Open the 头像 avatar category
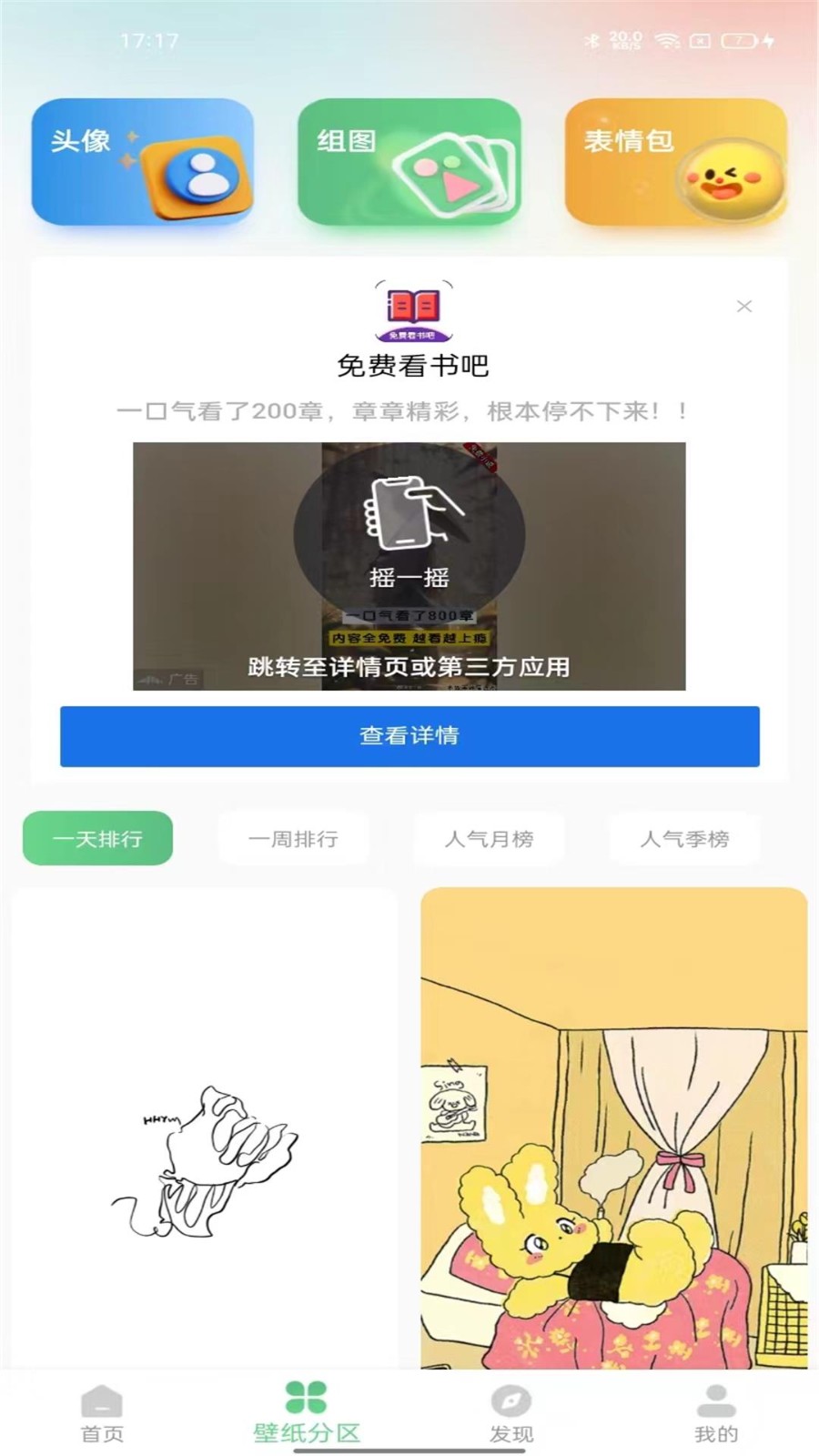819x1456 pixels. click(142, 162)
